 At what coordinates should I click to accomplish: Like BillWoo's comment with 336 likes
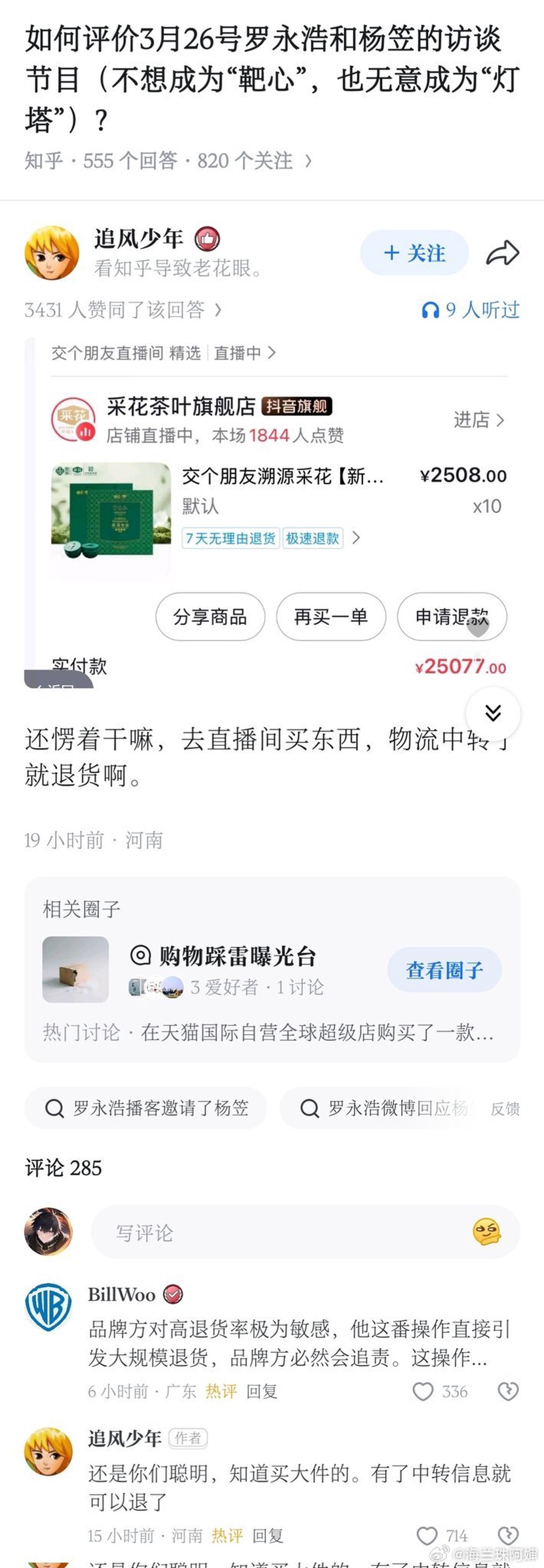(x=423, y=1391)
